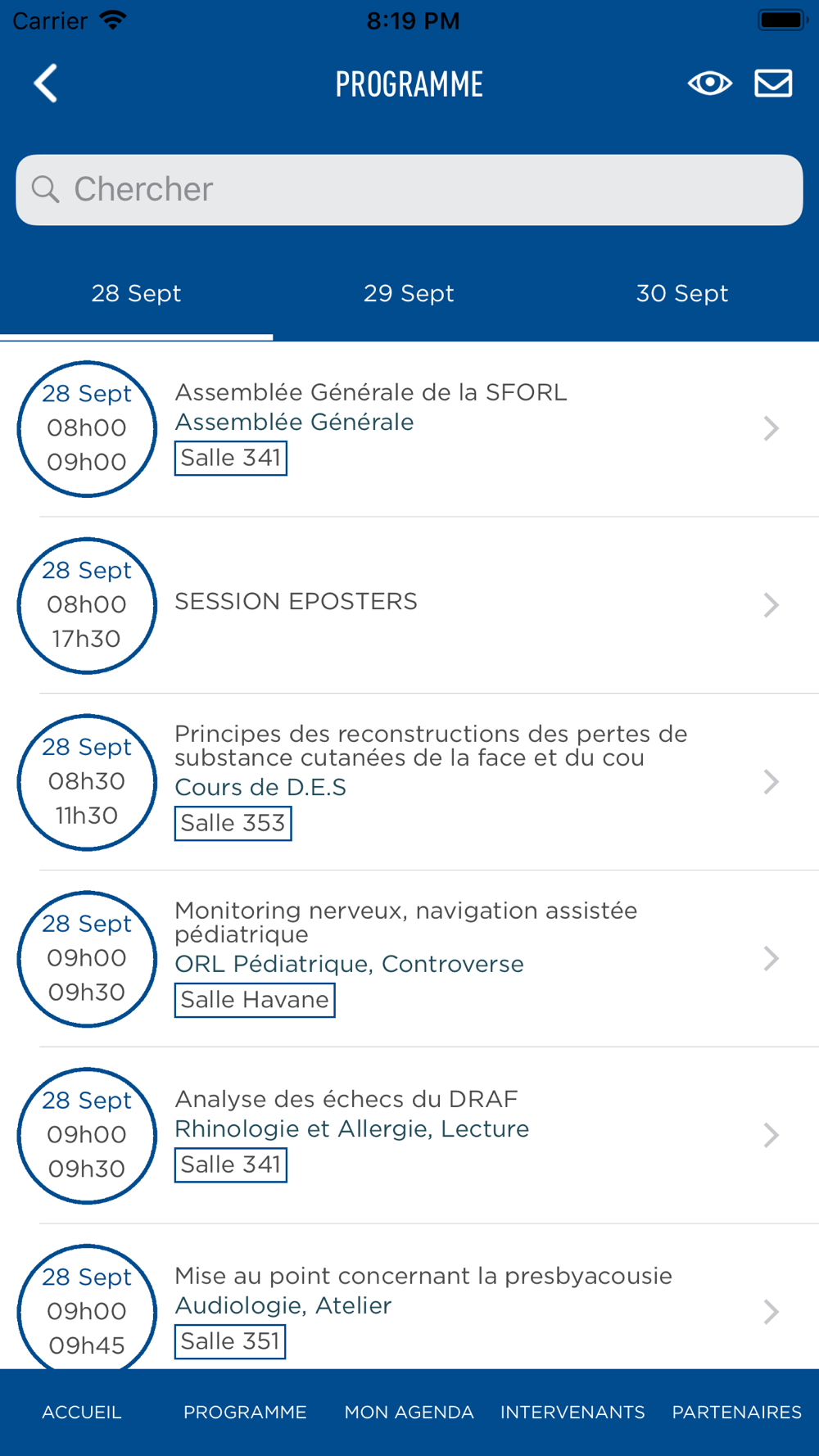Select PROGRAMME in the bottom bar
The image size is (819, 1456).
pyautogui.click(x=245, y=1412)
